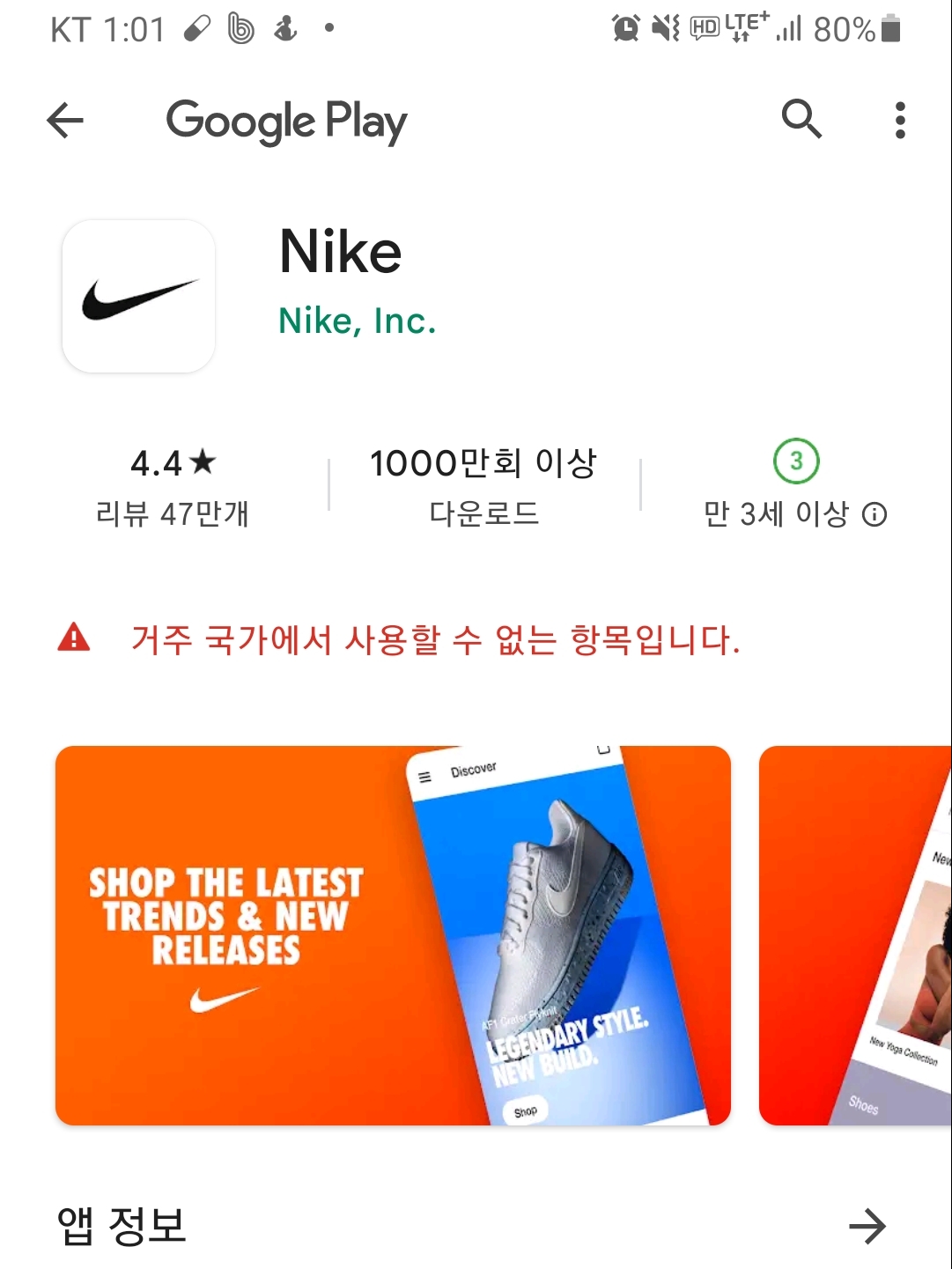Tap the Google Play title text
Viewport: 952px width, 1269px height.
click(286, 121)
